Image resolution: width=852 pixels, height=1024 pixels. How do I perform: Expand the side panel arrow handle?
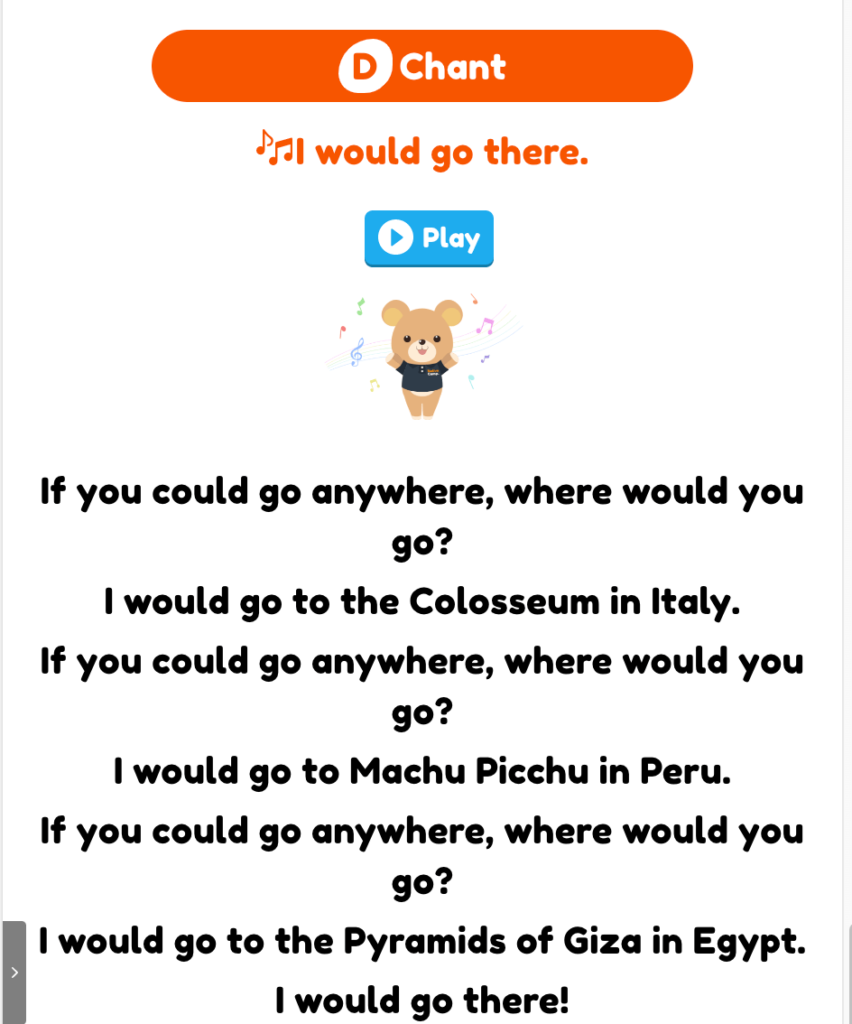click(13, 971)
